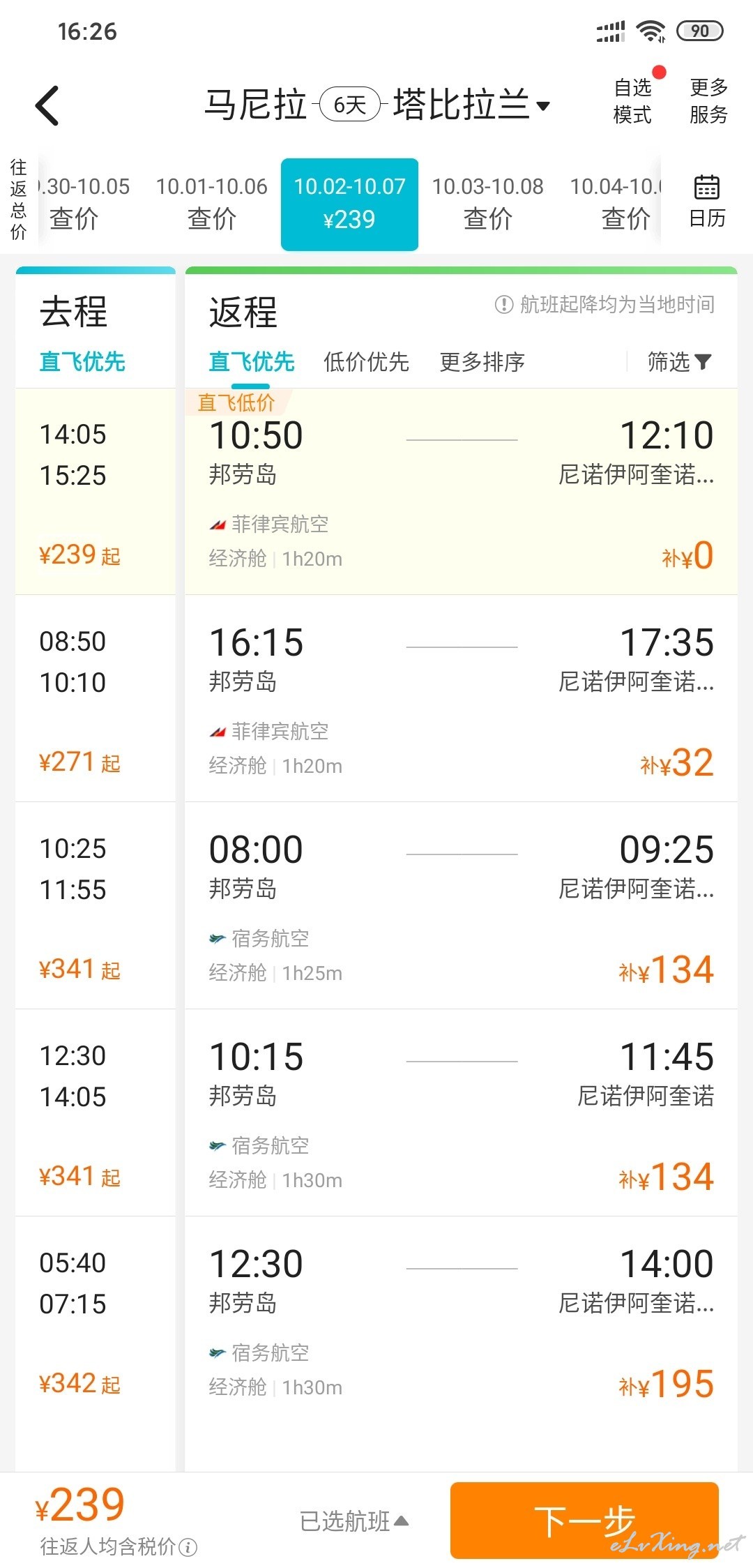Open 更多排序 options

pyautogui.click(x=482, y=362)
